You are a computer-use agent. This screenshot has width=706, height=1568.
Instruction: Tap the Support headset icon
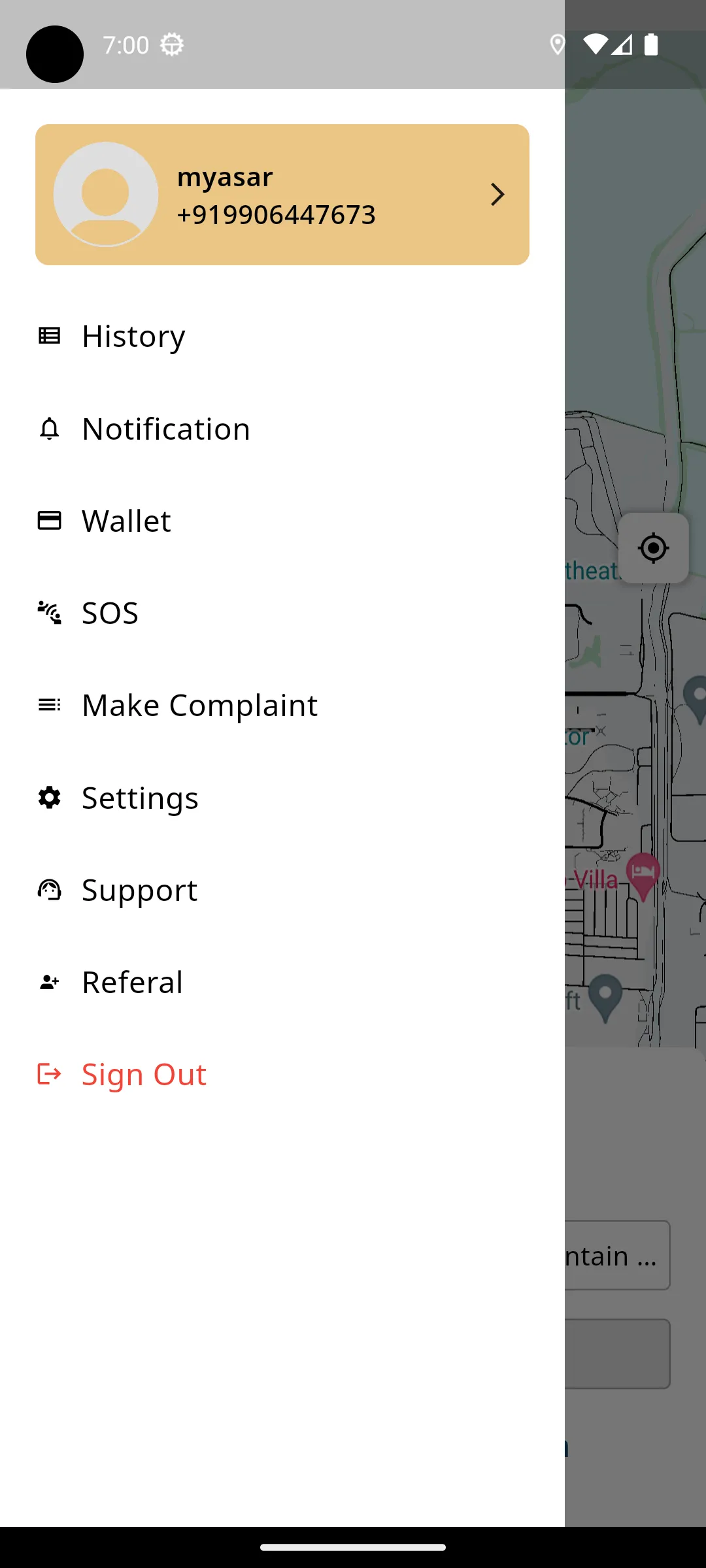(49, 889)
